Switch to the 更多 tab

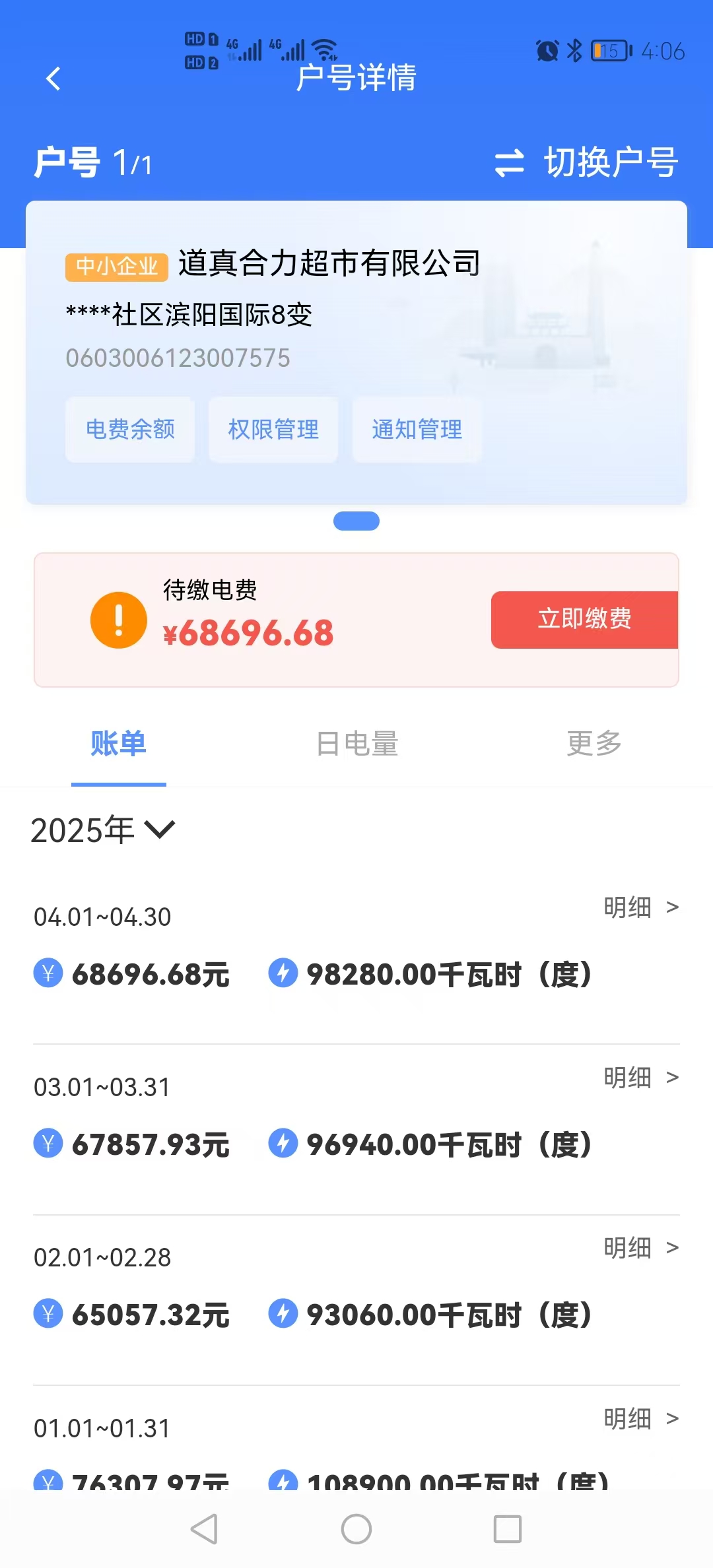[594, 744]
